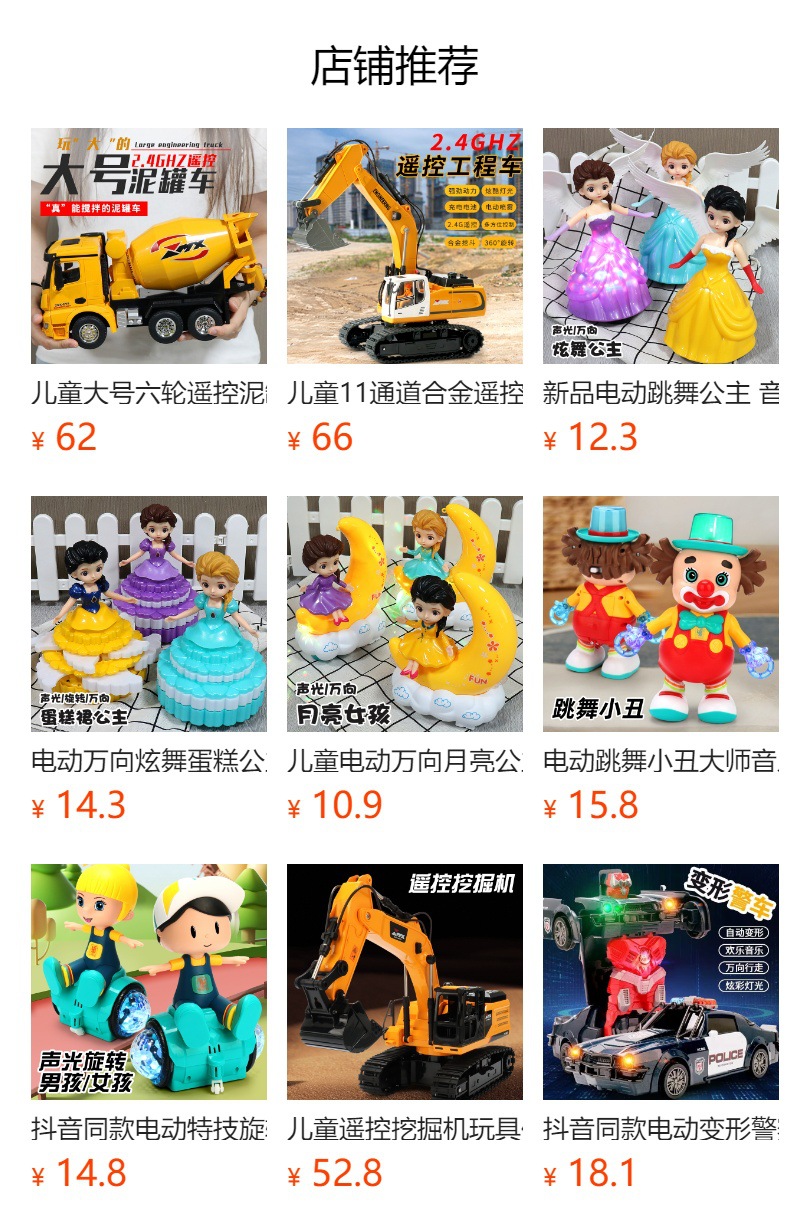
Task: View the 新品电动跳舞公主 item at ¥12.3
Action: (x=661, y=293)
